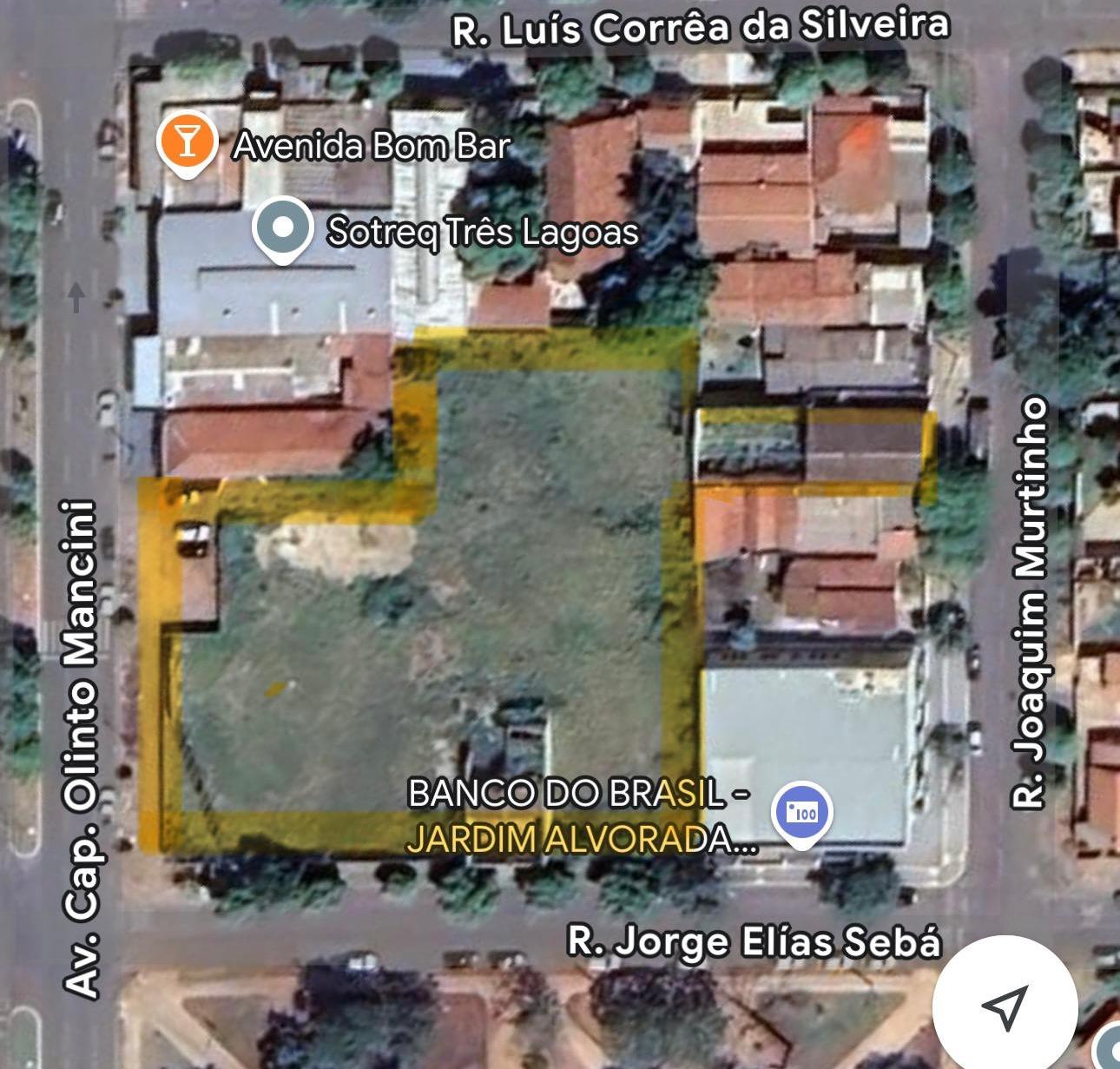Screen dimensions: 1120x1069
Task: Tap the Banco do Brasil ATM marker
Action: click(x=802, y=813)
